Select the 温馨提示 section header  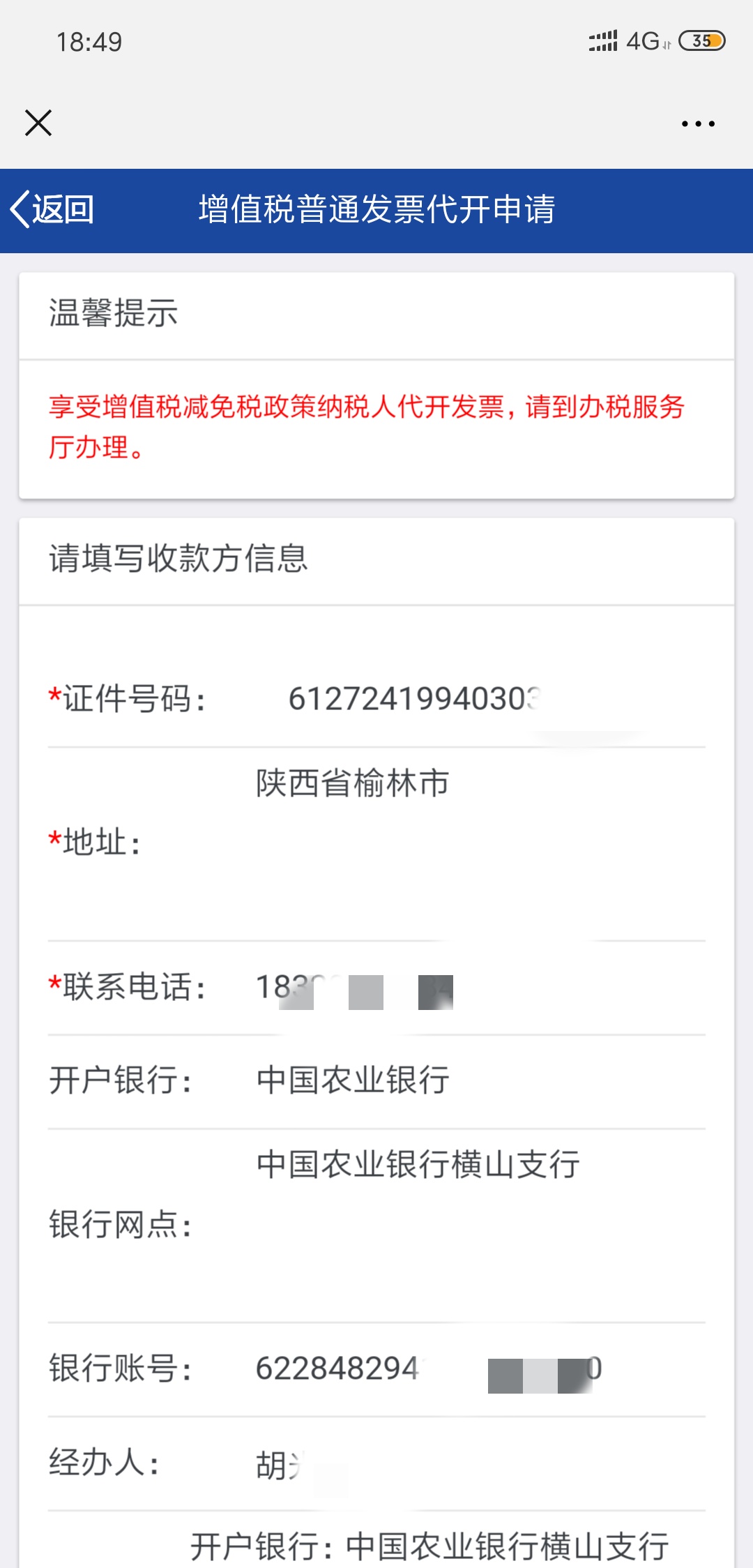pyautogui.click(x=112, y=315)
